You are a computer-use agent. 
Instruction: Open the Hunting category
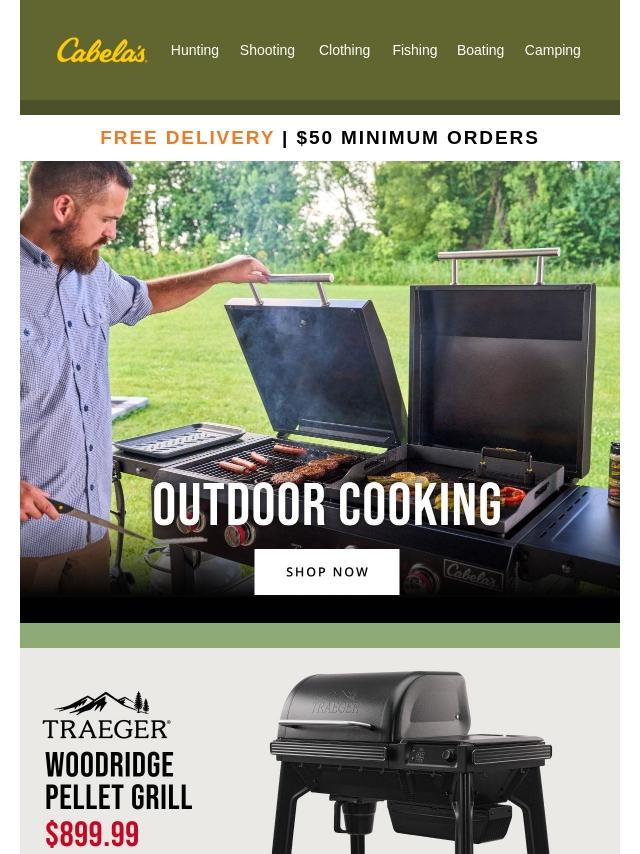point(194,50)
